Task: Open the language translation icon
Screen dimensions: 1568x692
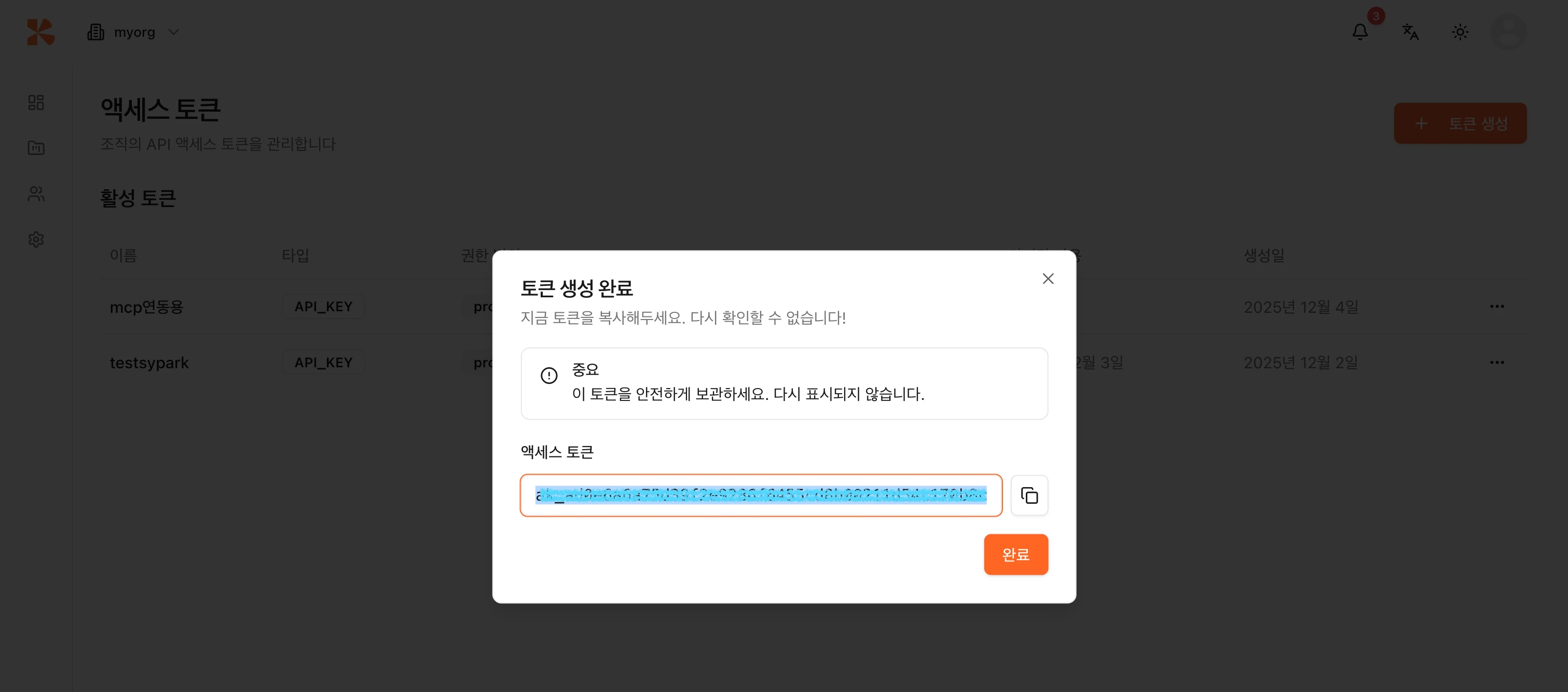Action: point(1410,32)
